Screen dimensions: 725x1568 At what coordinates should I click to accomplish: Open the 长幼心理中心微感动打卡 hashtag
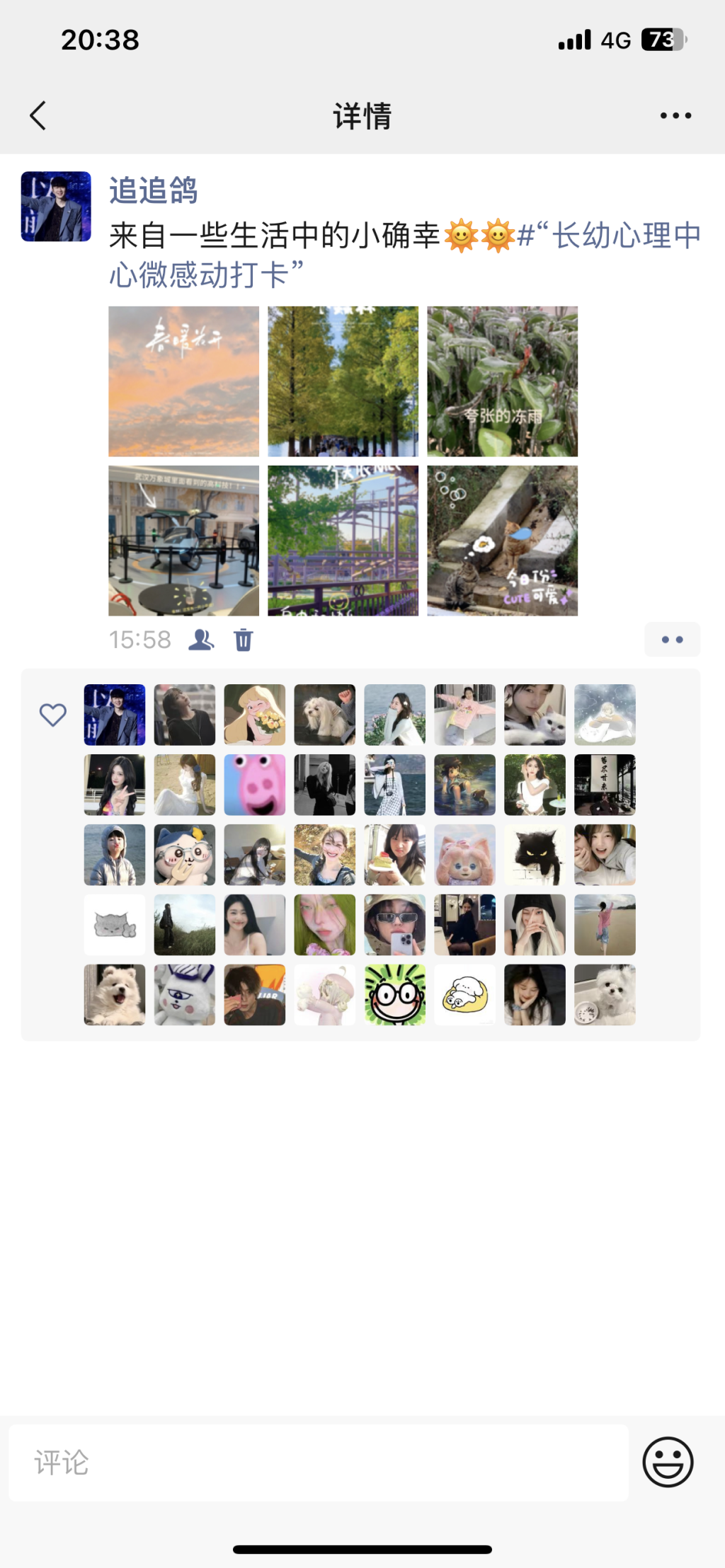(x=404, y=255)
